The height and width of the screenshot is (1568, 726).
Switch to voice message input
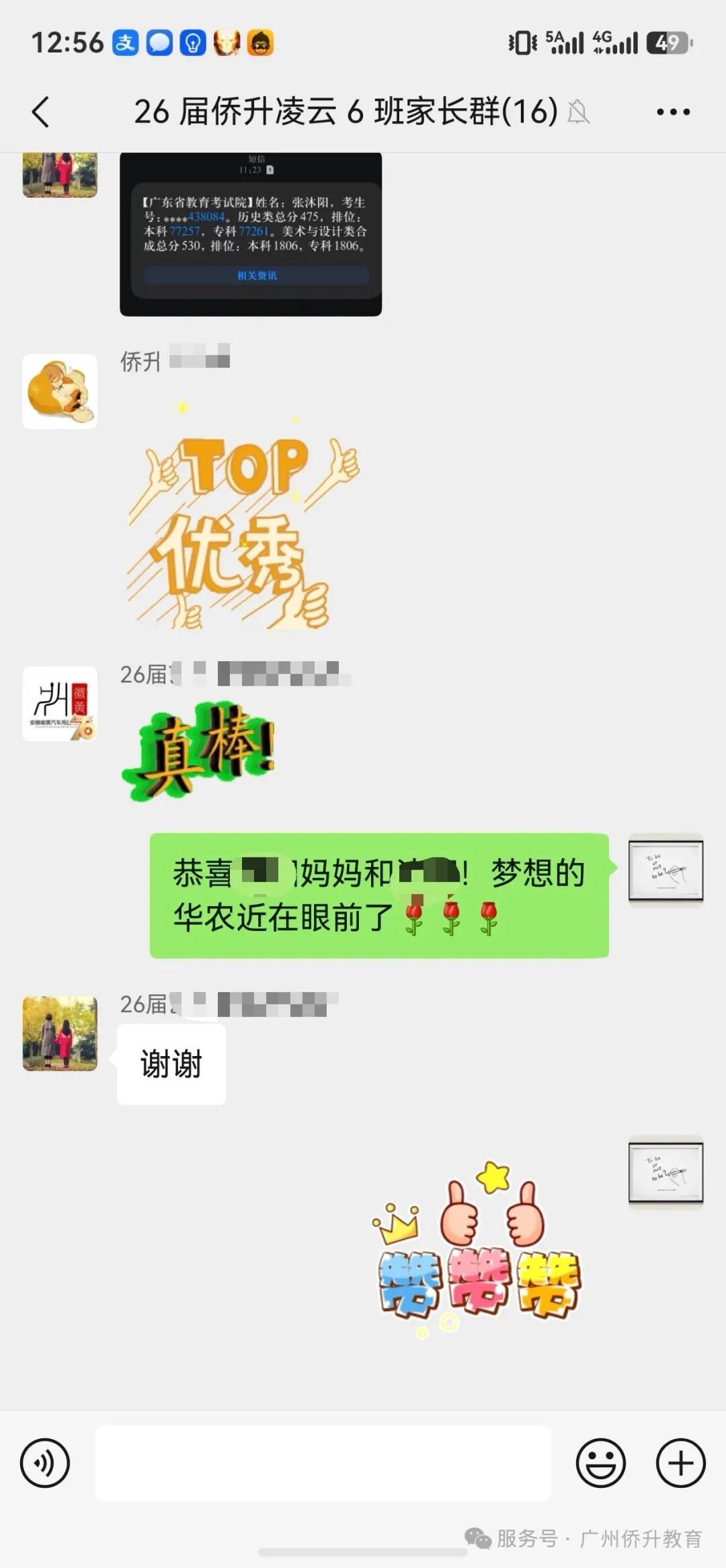[x=45, y=1463]
